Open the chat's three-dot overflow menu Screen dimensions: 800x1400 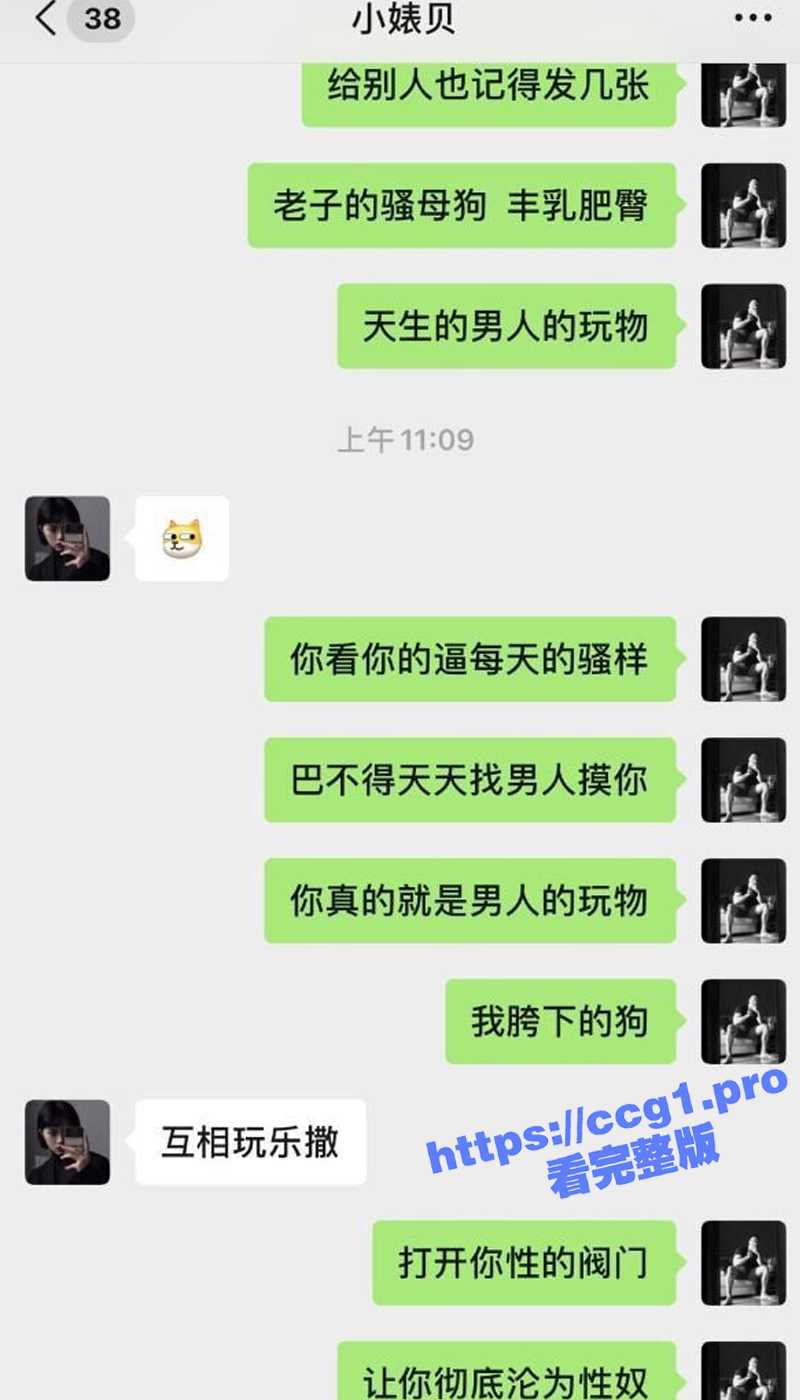click(x=752, y=18)
